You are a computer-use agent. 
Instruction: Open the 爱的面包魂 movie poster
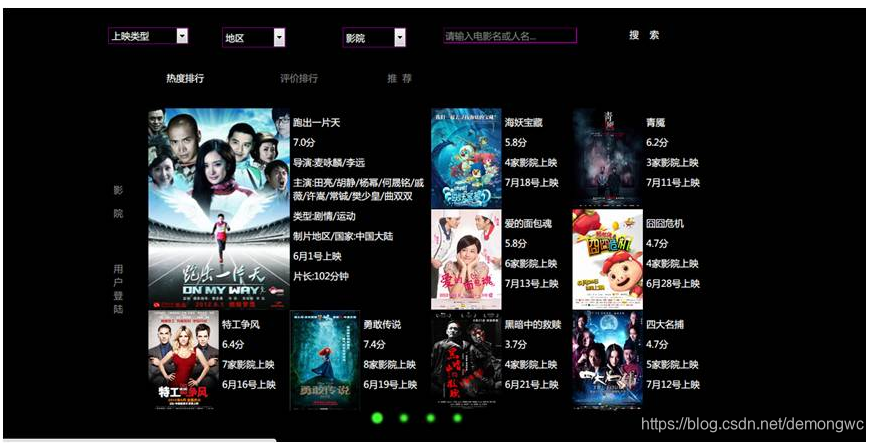[466, 259]
